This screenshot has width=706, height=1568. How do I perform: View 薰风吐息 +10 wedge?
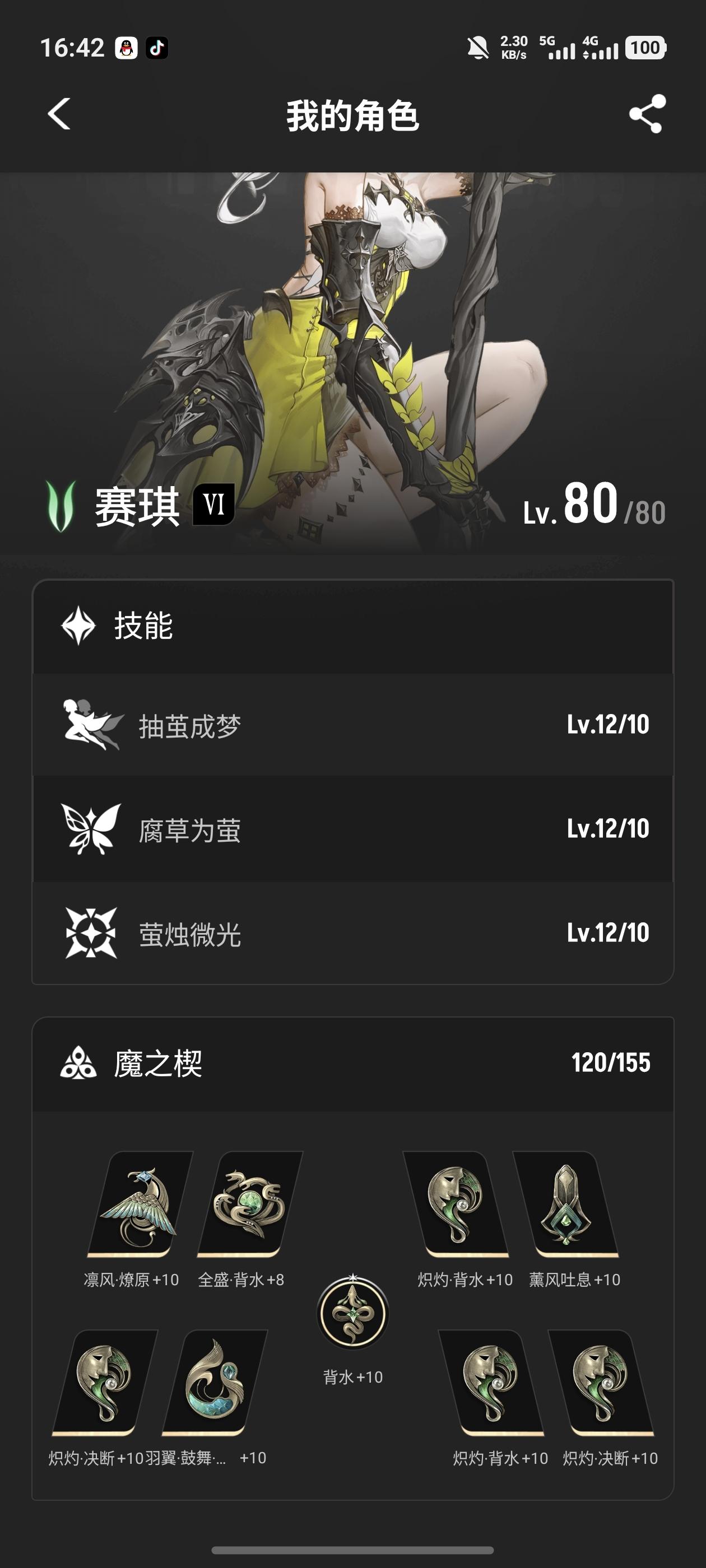[566, 1203]
